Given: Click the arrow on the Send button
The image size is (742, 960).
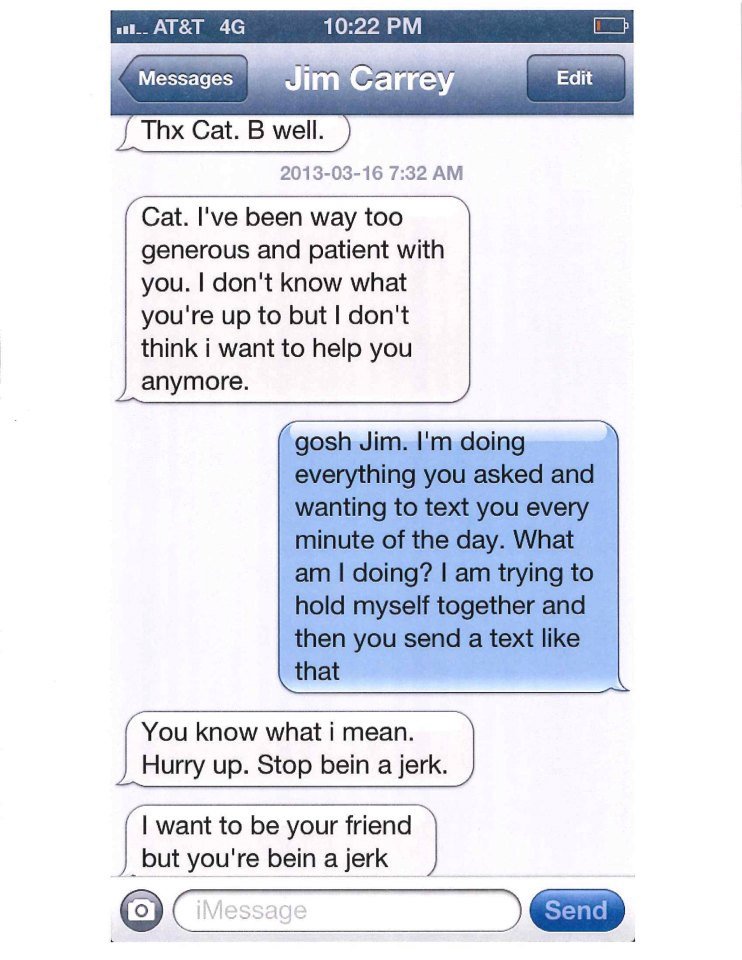Looking at the screenshot, I should (x=577, y=910).
